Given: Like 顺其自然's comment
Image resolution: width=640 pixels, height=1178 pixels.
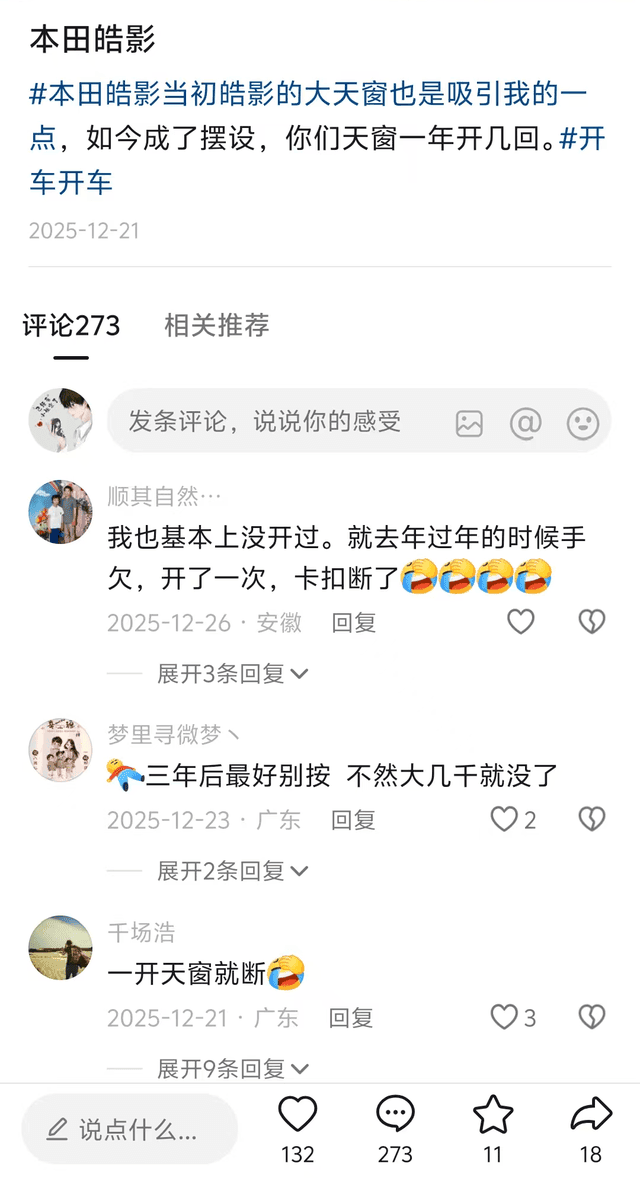Looking at the screenshot, I should (x=520, y=622).
